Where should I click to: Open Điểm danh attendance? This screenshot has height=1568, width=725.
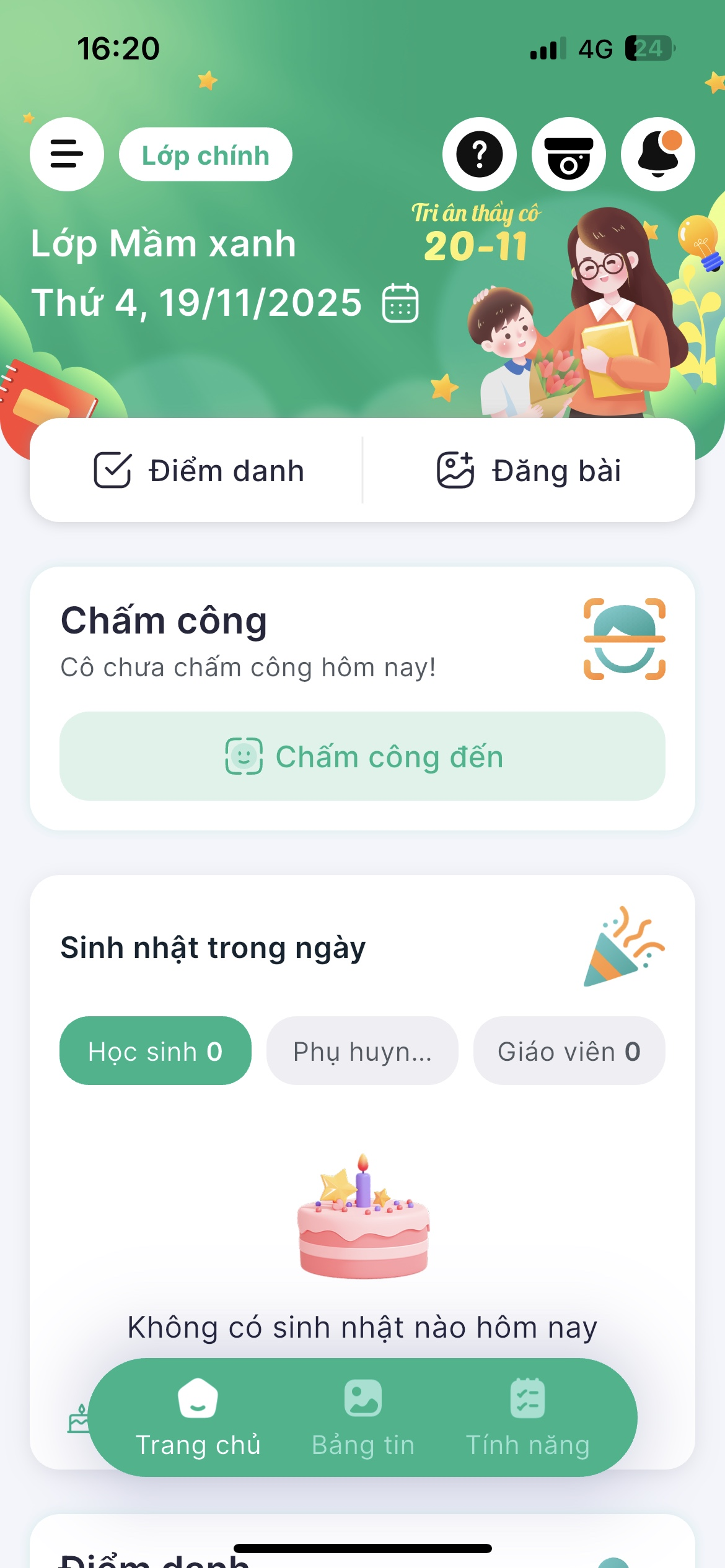pos(198,471)
